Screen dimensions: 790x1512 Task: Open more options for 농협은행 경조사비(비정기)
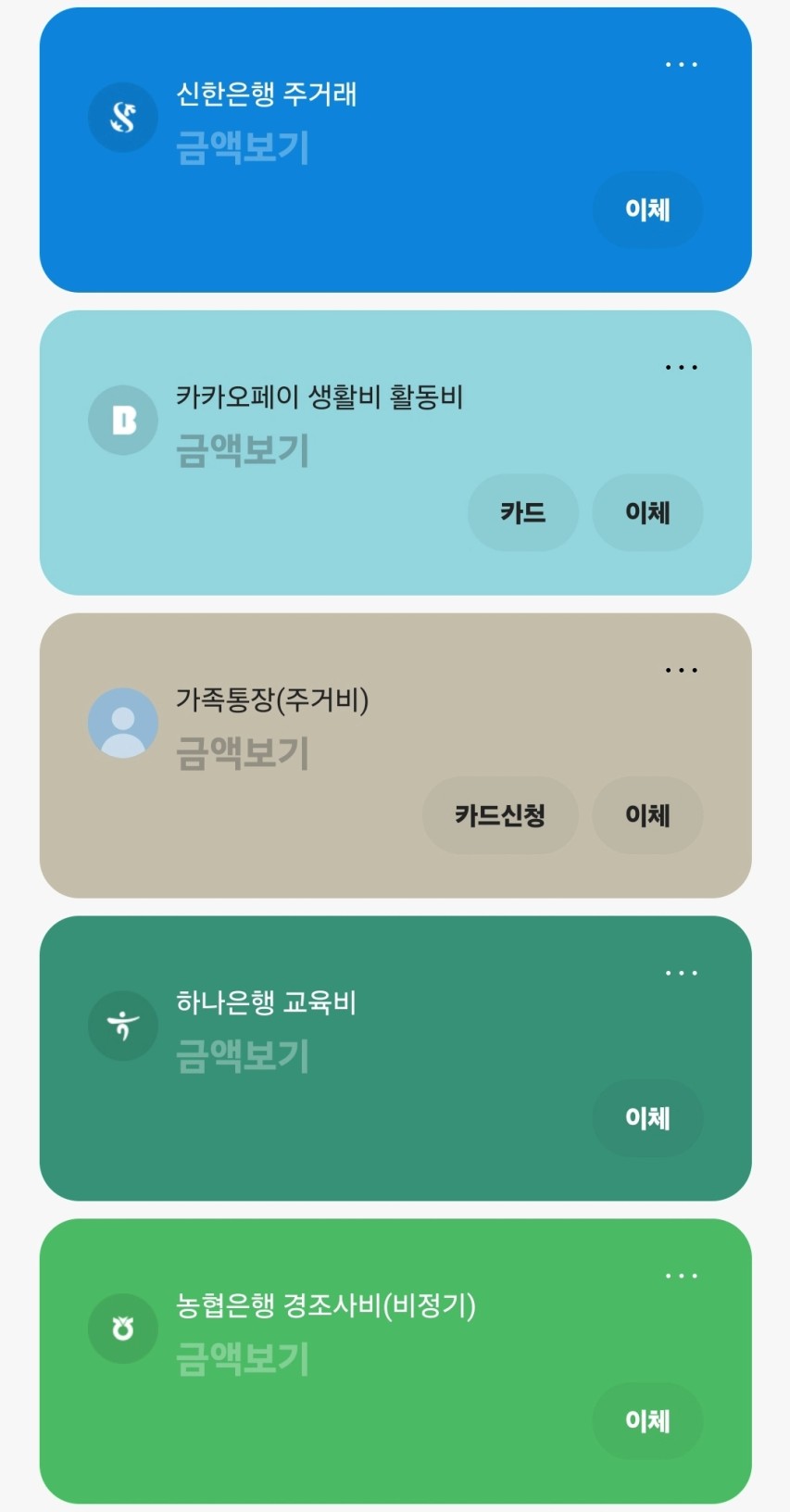pos(681,1276)
